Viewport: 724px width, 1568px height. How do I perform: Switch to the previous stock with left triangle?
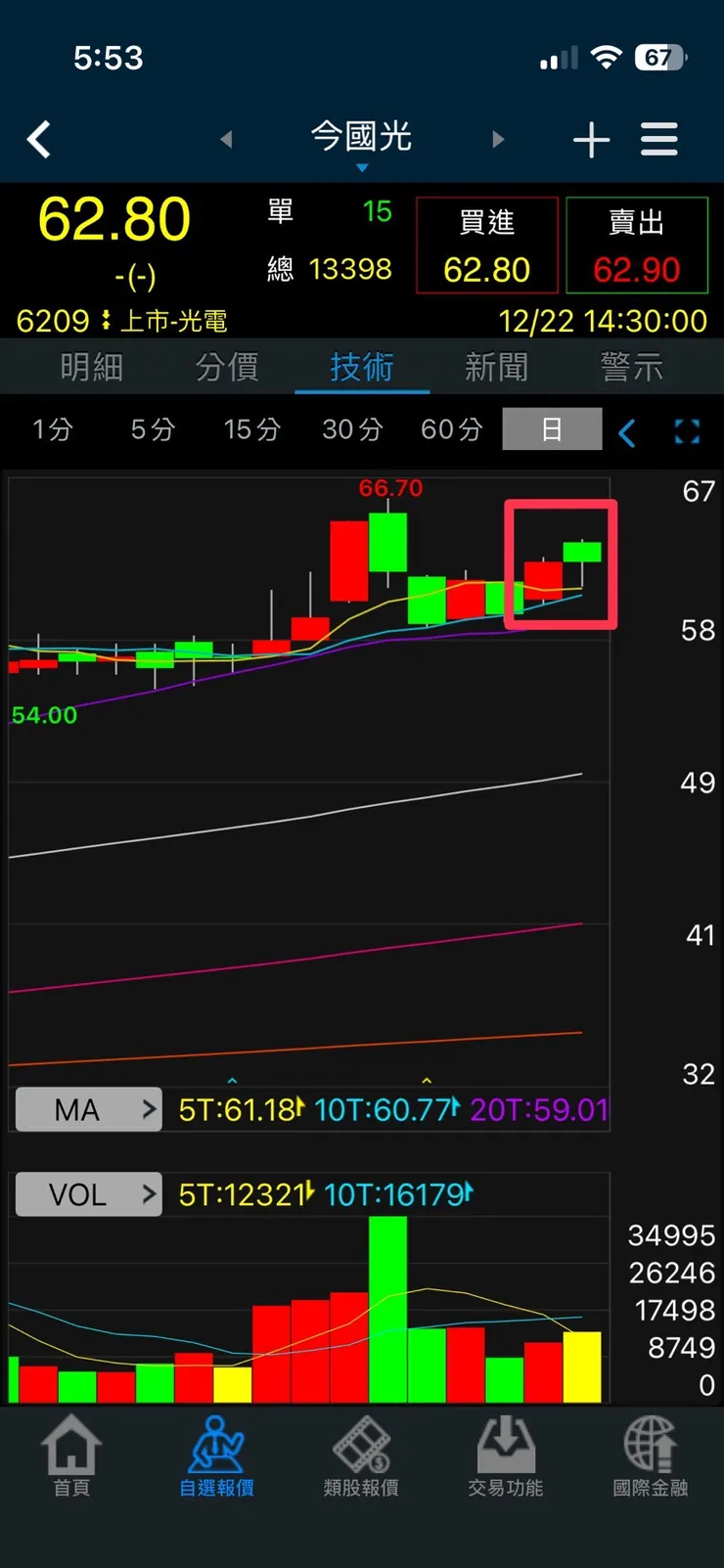click(x=226, y=140)
